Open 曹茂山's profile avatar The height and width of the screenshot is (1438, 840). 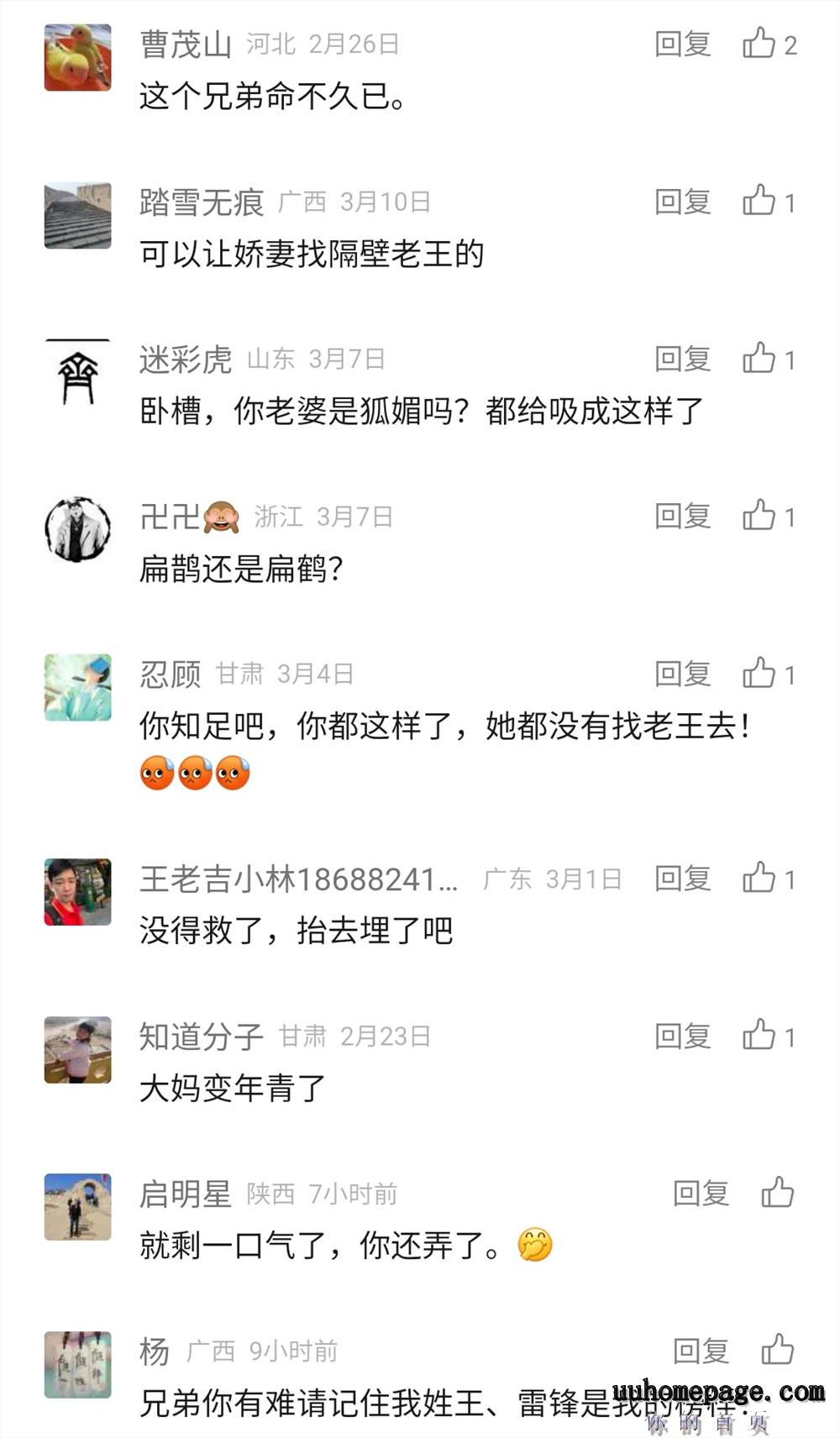[77, 57]
